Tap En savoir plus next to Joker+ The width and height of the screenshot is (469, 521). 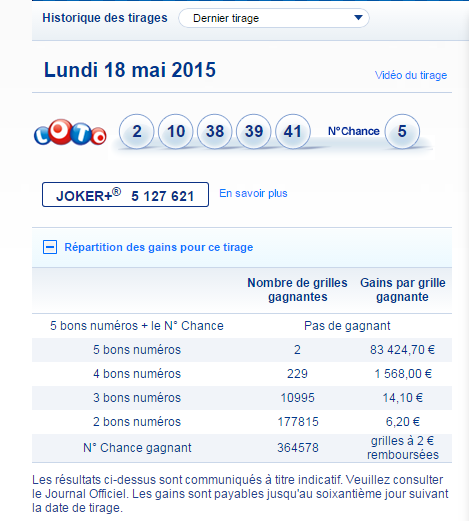click(253, 193)
